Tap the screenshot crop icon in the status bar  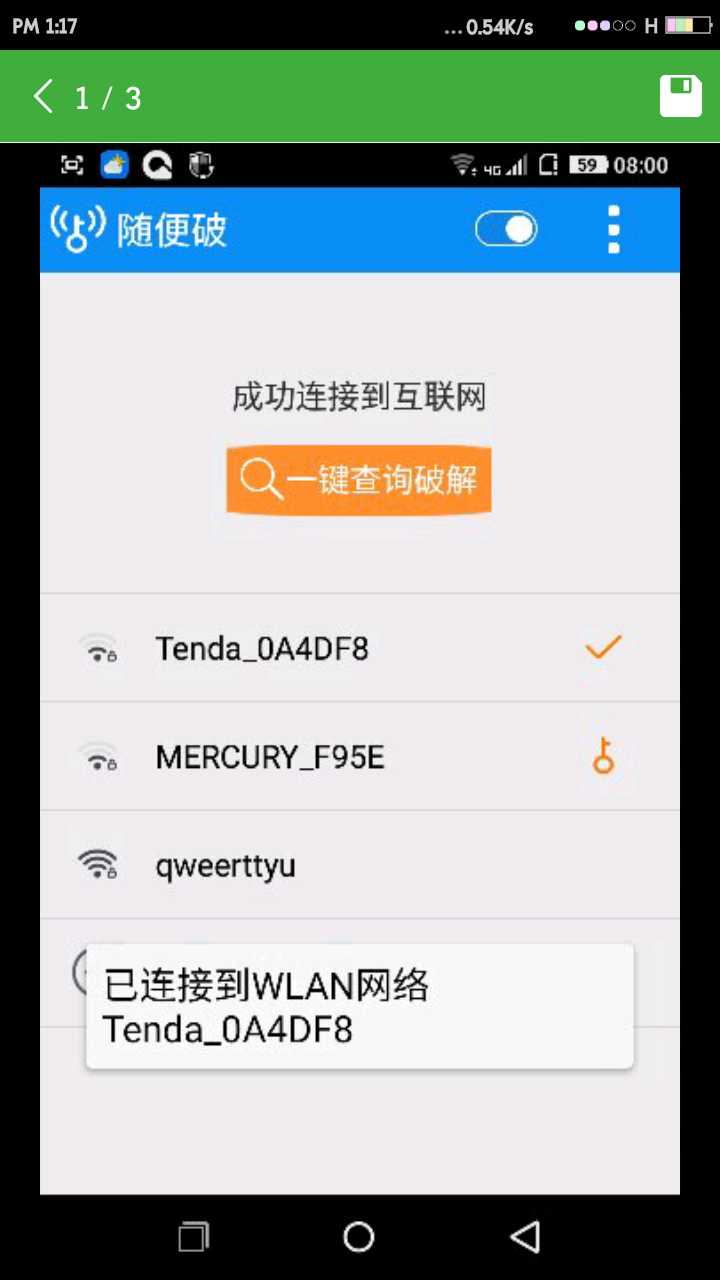(x=70, y=165)
